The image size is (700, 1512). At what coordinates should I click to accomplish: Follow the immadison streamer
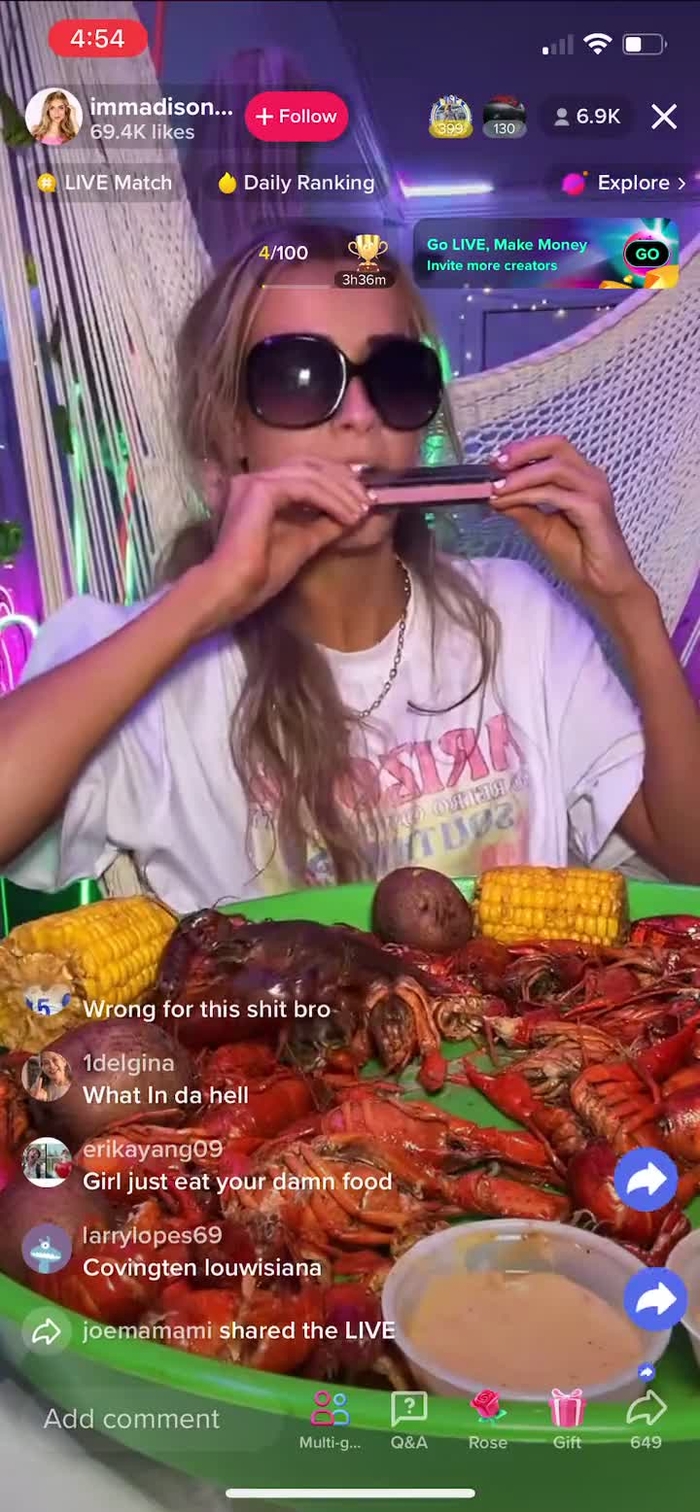pos(296,117)
